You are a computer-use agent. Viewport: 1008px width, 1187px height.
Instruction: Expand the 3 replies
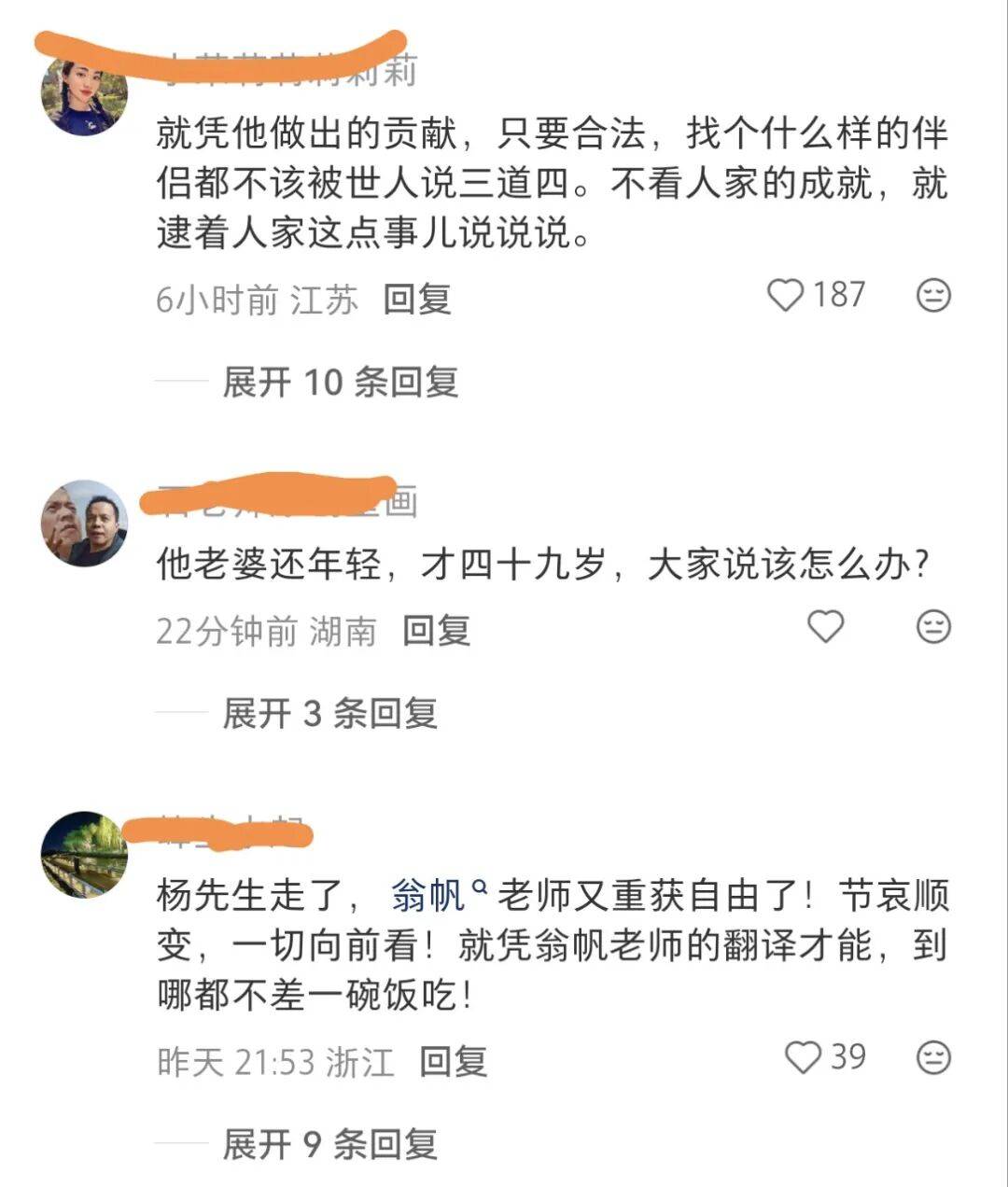click(329, 714)
